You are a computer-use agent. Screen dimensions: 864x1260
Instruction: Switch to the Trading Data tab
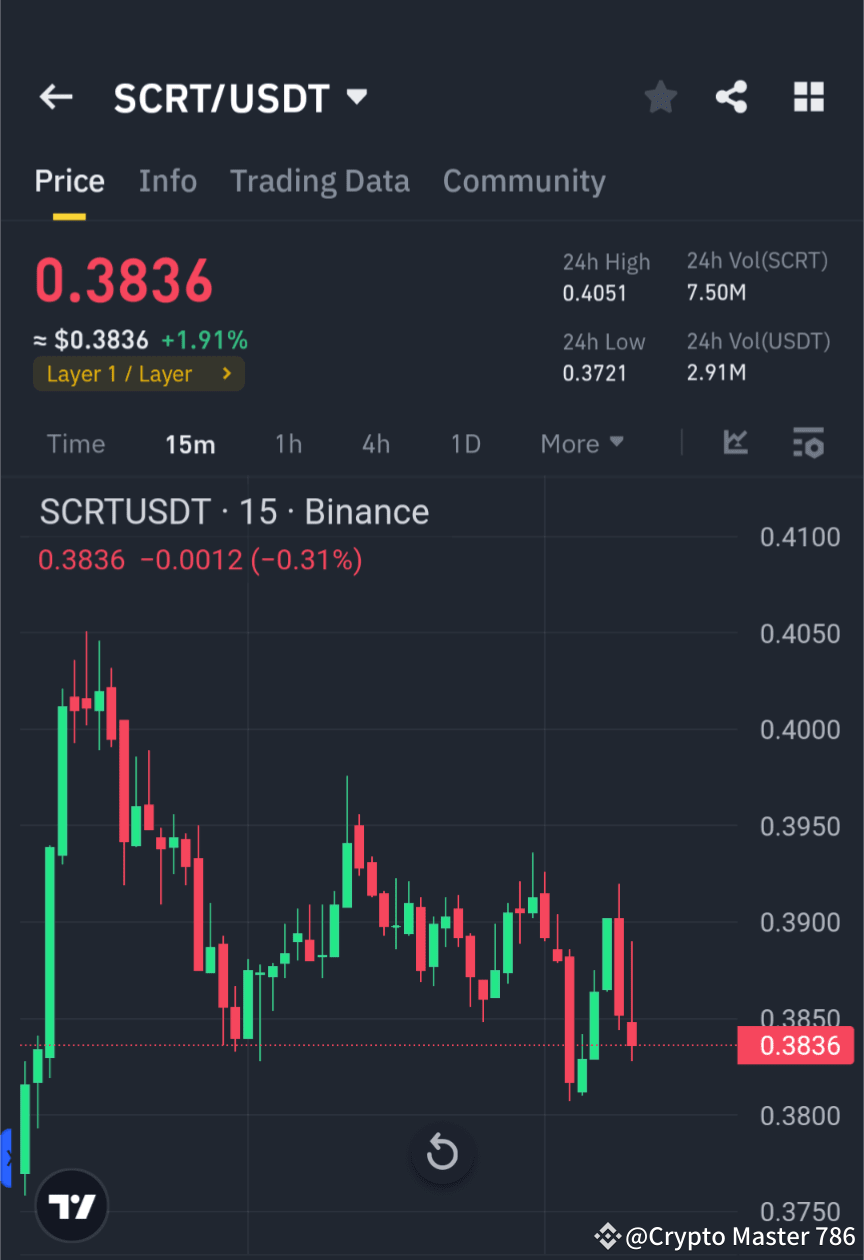coord(320,181)
